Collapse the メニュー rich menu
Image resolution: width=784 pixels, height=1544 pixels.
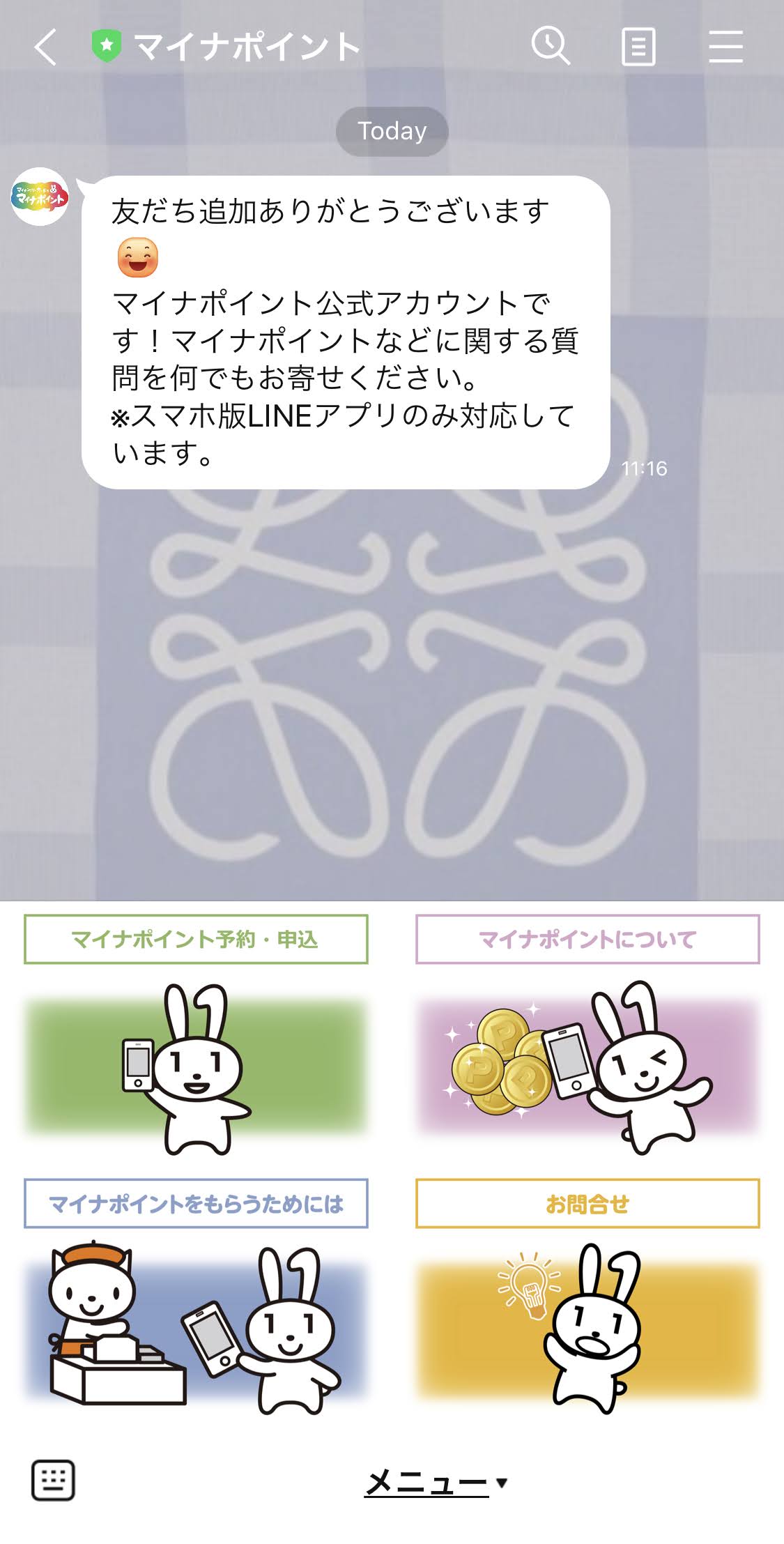(436, 1482)
